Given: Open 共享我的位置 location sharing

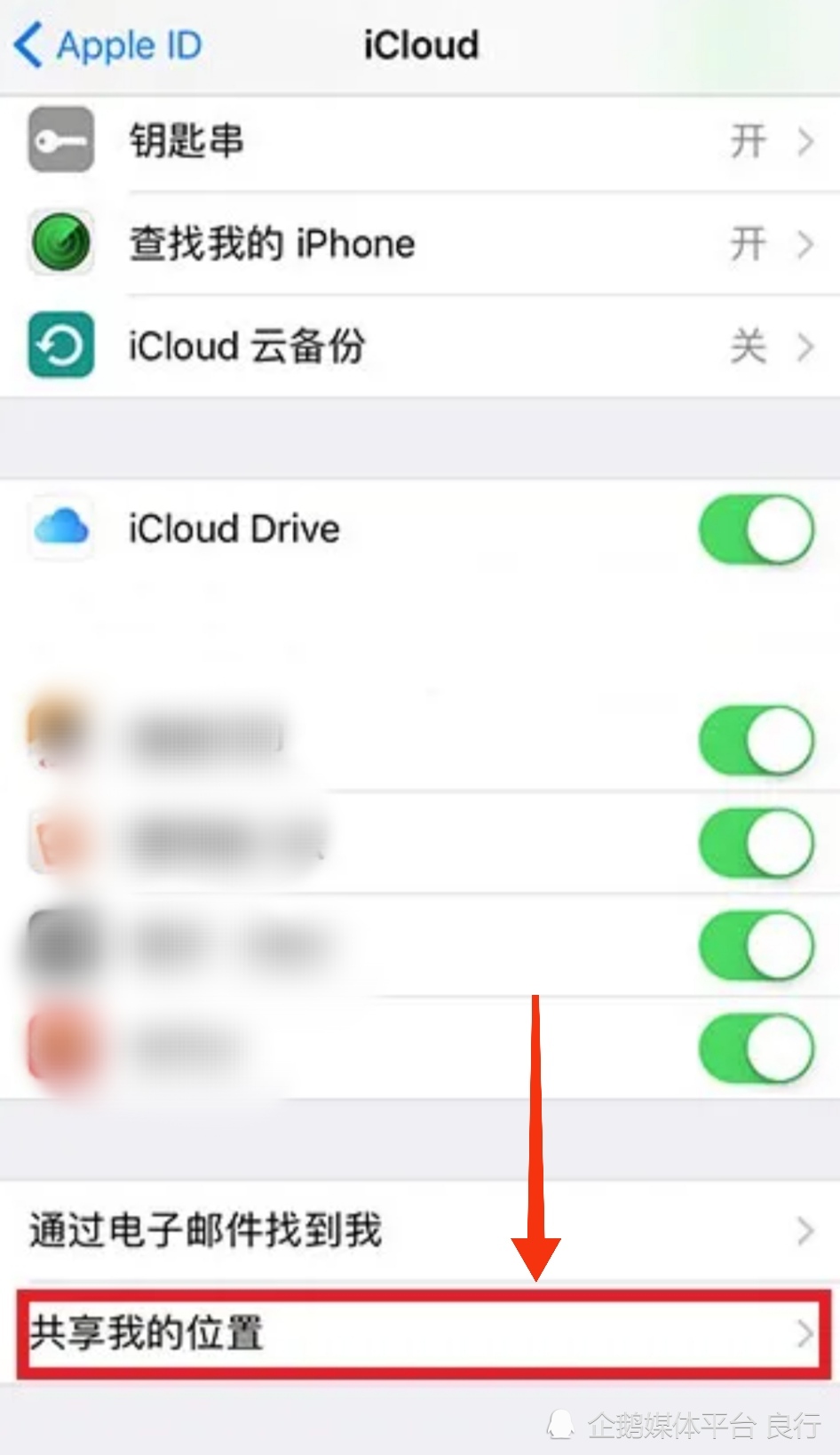Looking at the screenshot, I should tap(419, 1333).
